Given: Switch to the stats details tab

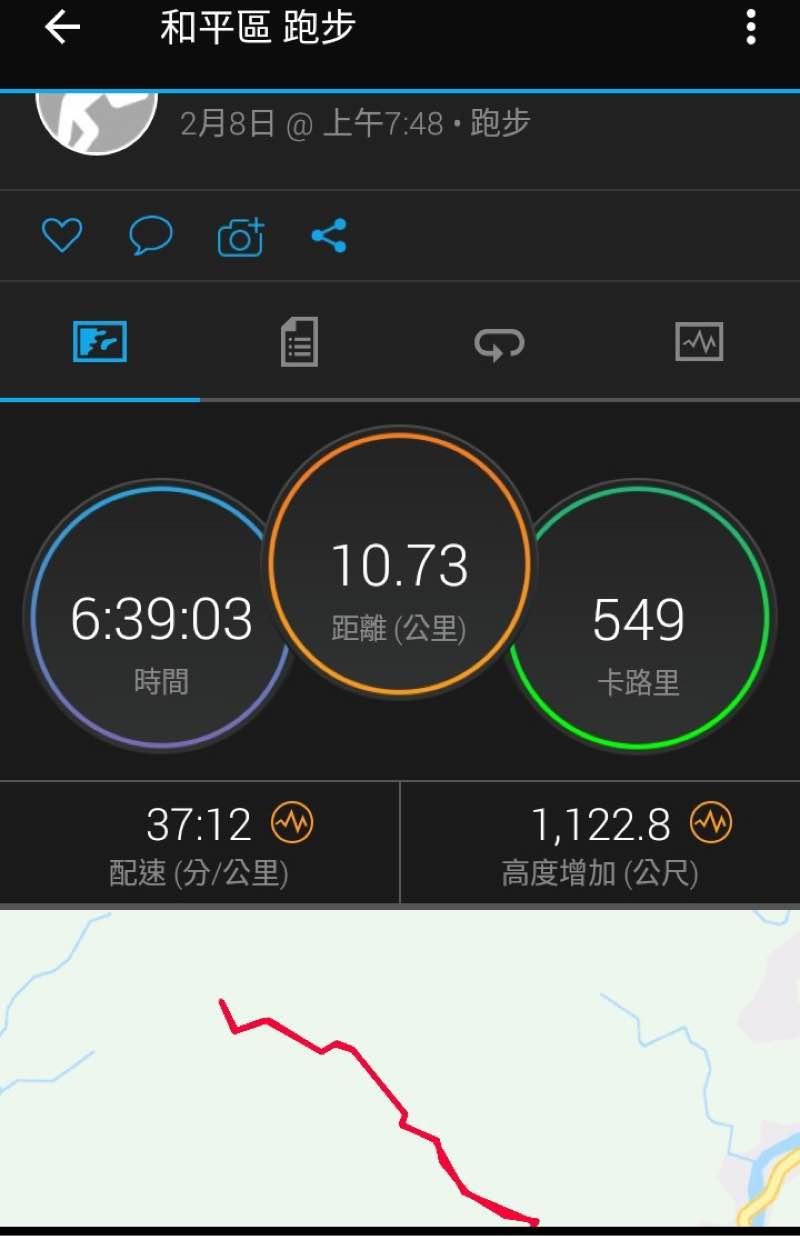Looking at the screenshot, I should [299, 342].
